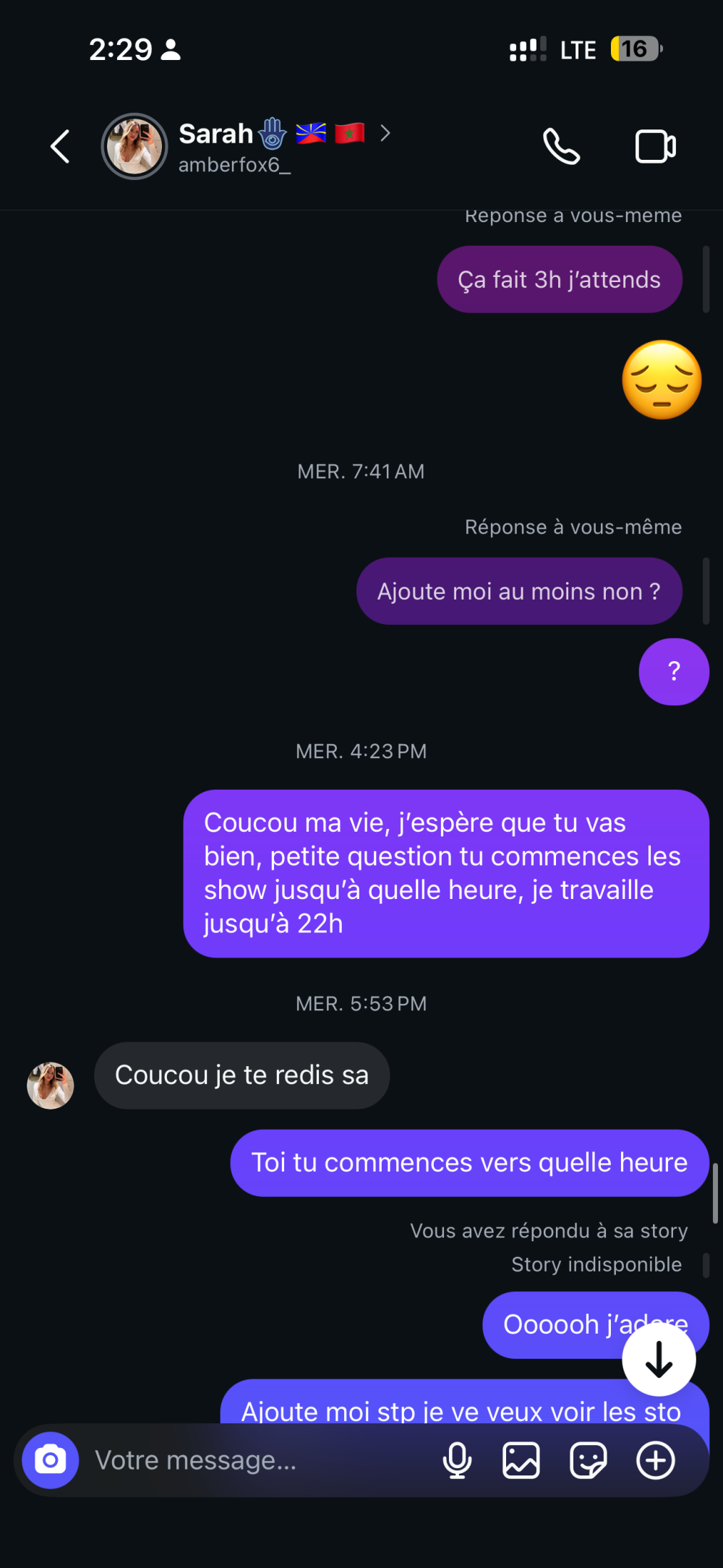Open the camera from the message bar
The height and width of the screenshot is (1568, 723).
click(x=50, y=1460)
